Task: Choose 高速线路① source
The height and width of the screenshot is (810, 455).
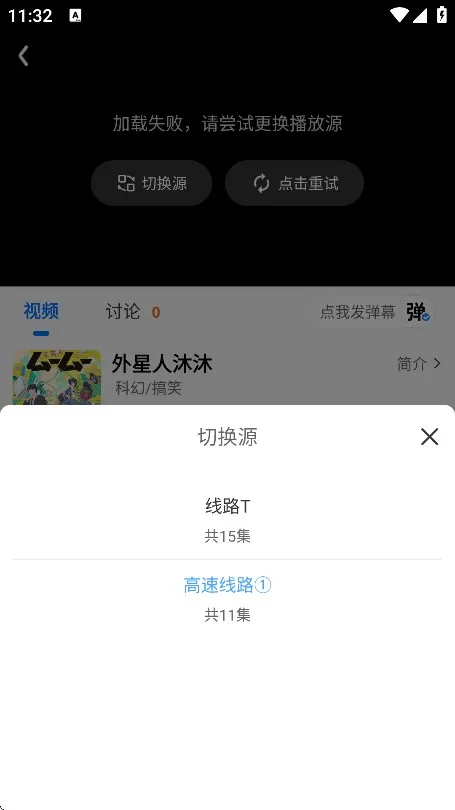Action: pyautogui.click(x=227, y=599)
